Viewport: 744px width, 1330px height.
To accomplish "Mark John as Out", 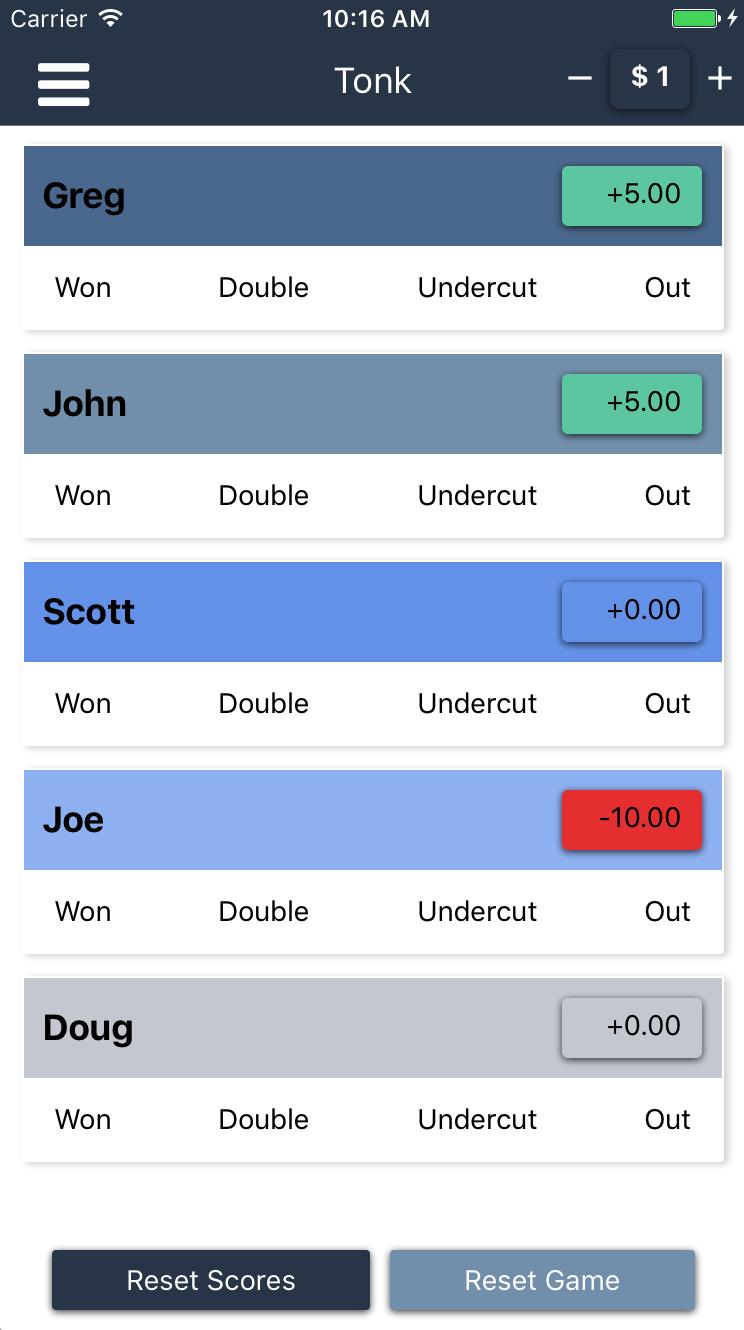I will [667, 495].
